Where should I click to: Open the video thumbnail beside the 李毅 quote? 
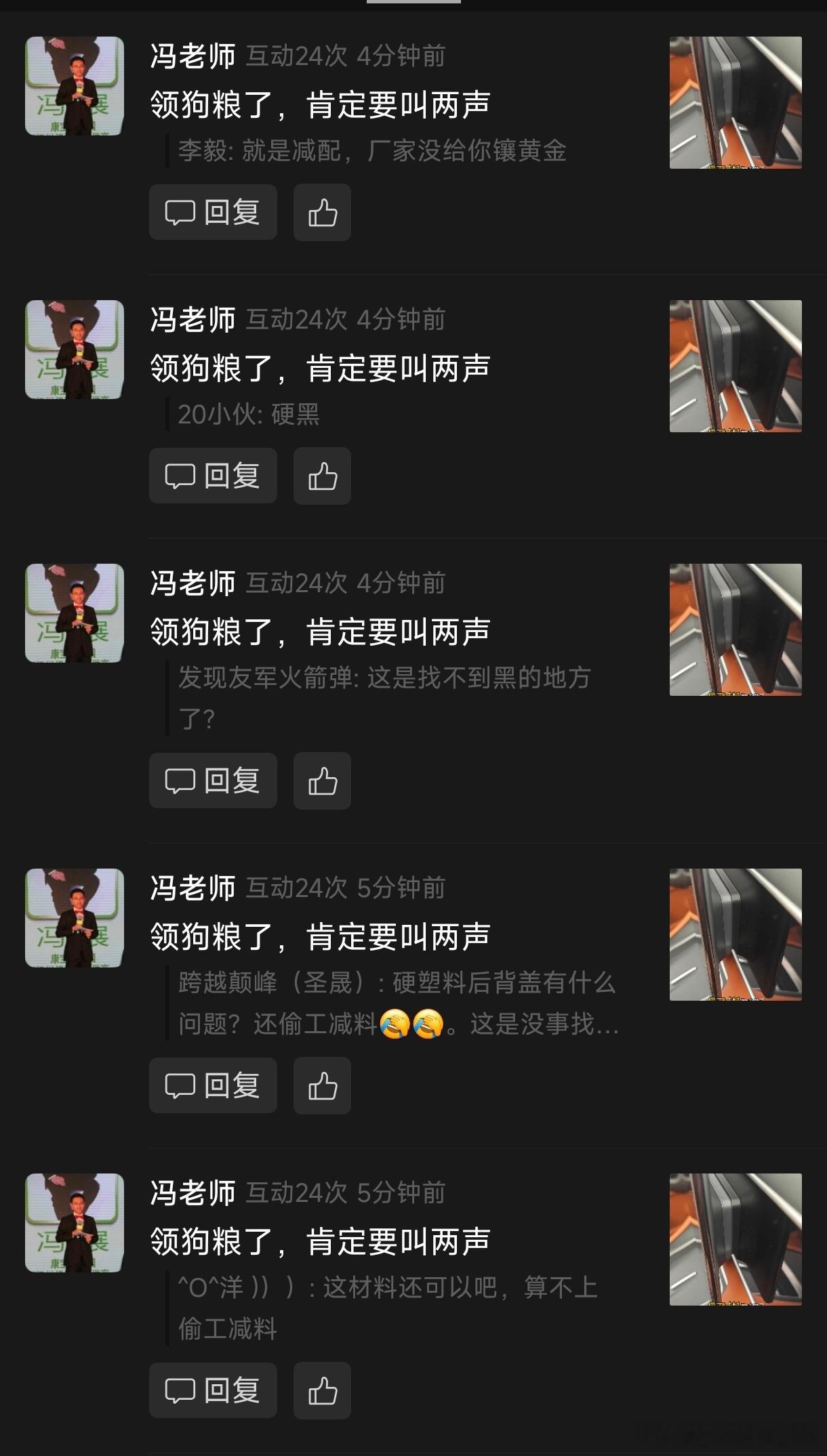735,102
